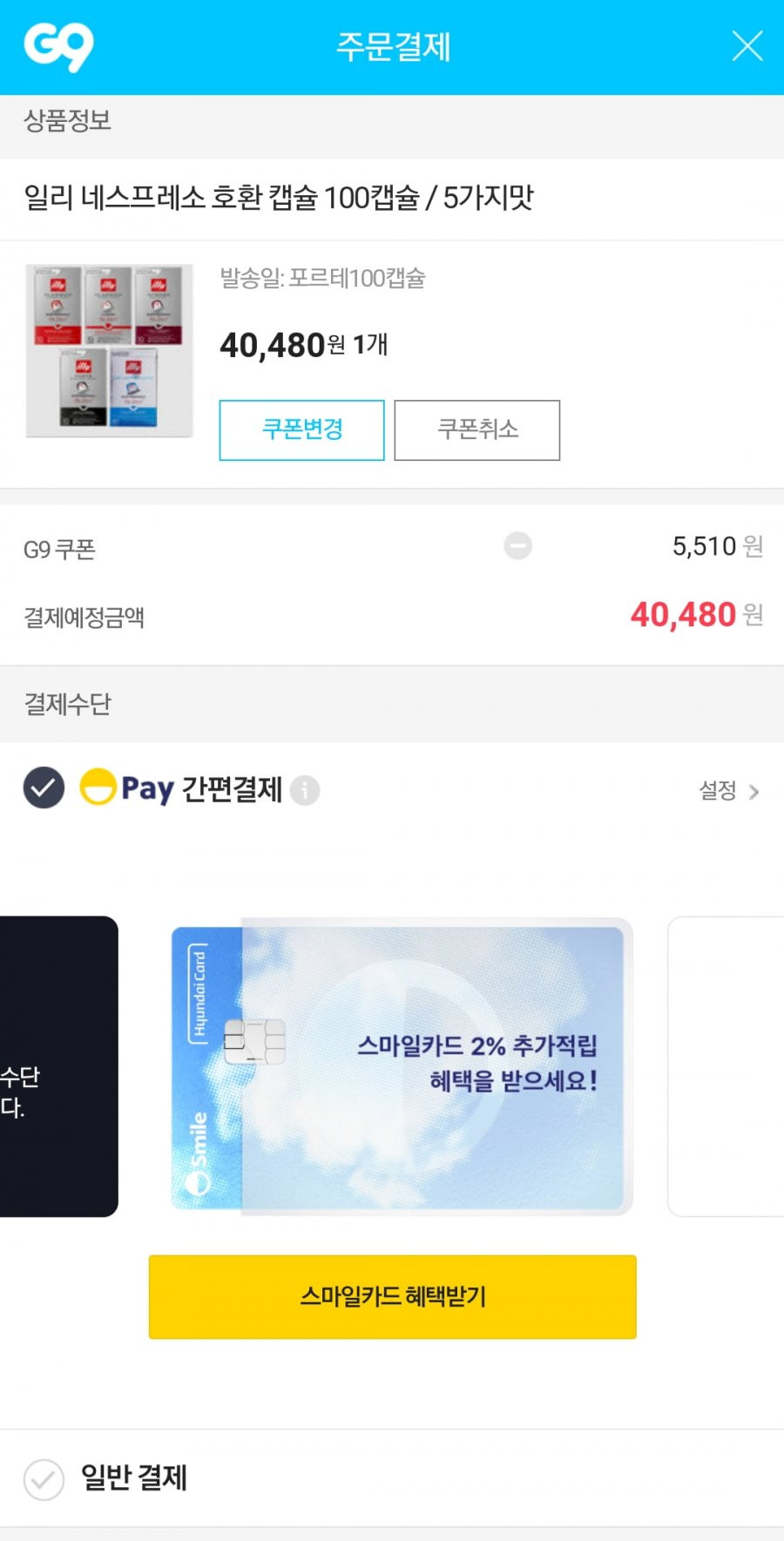Tap 스마일카드 혜택받기 button

click(x=393, y=1296)
